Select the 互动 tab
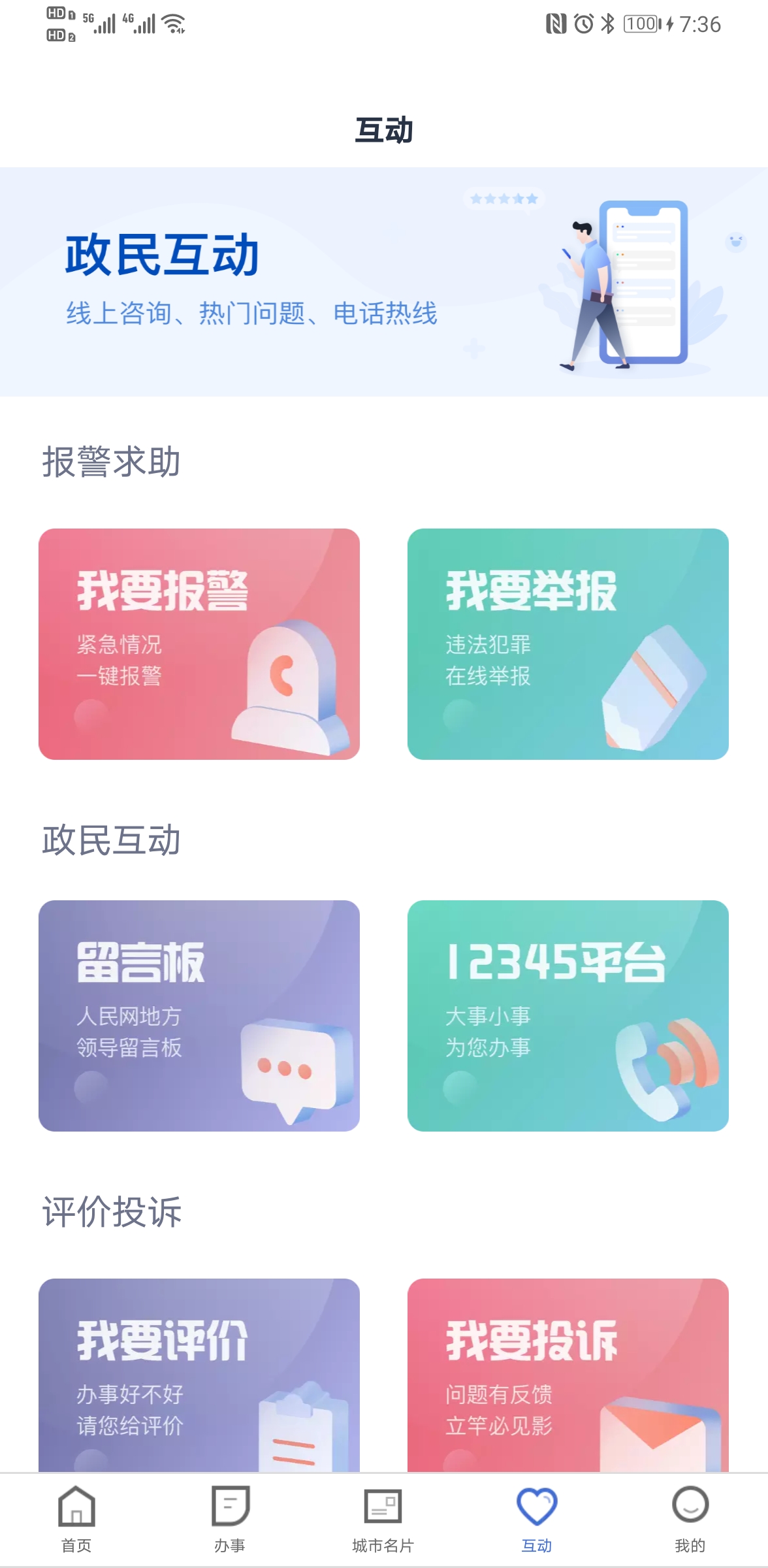The width and height of the screenshot is (768, 1568). (537, 1520)
